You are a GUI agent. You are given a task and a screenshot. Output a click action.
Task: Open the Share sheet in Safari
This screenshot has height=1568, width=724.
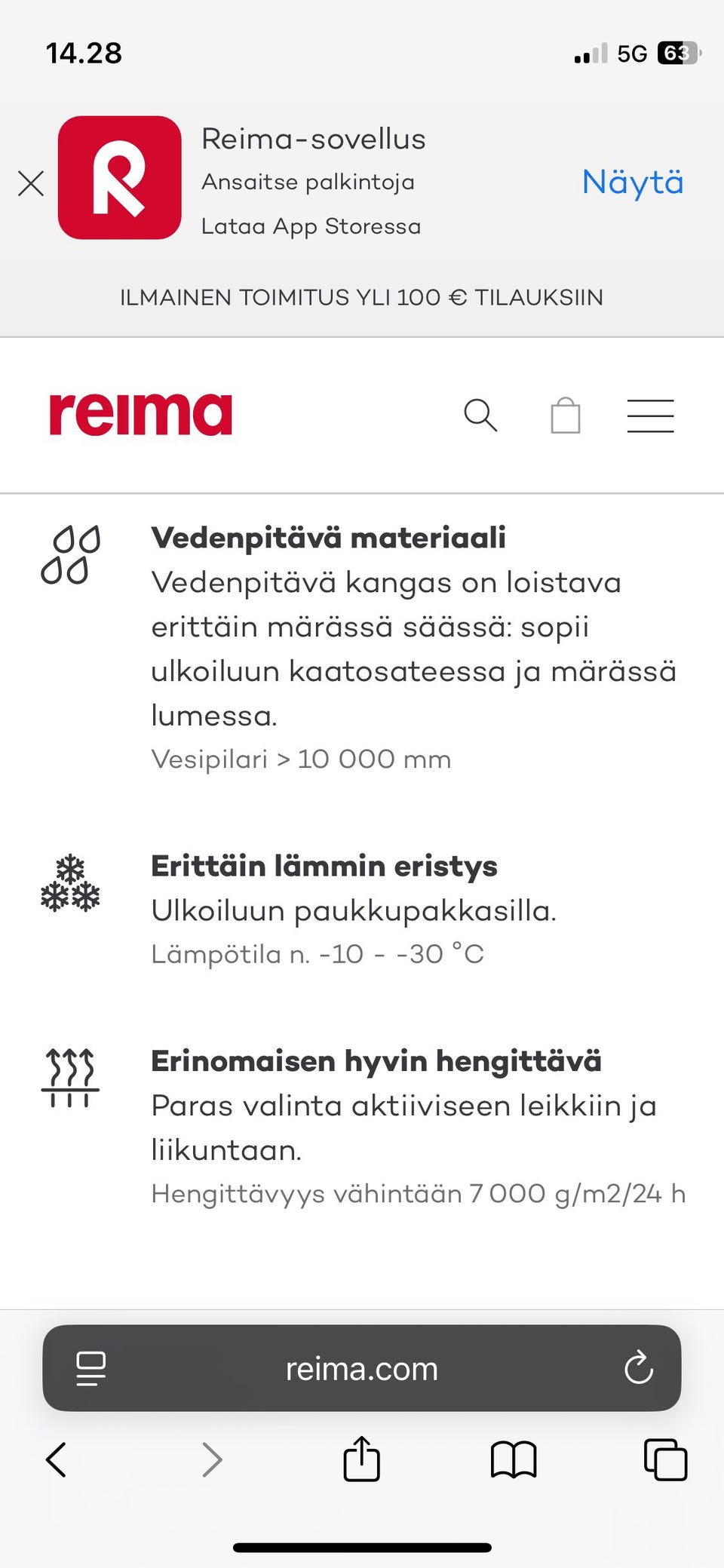(361, 1459)
